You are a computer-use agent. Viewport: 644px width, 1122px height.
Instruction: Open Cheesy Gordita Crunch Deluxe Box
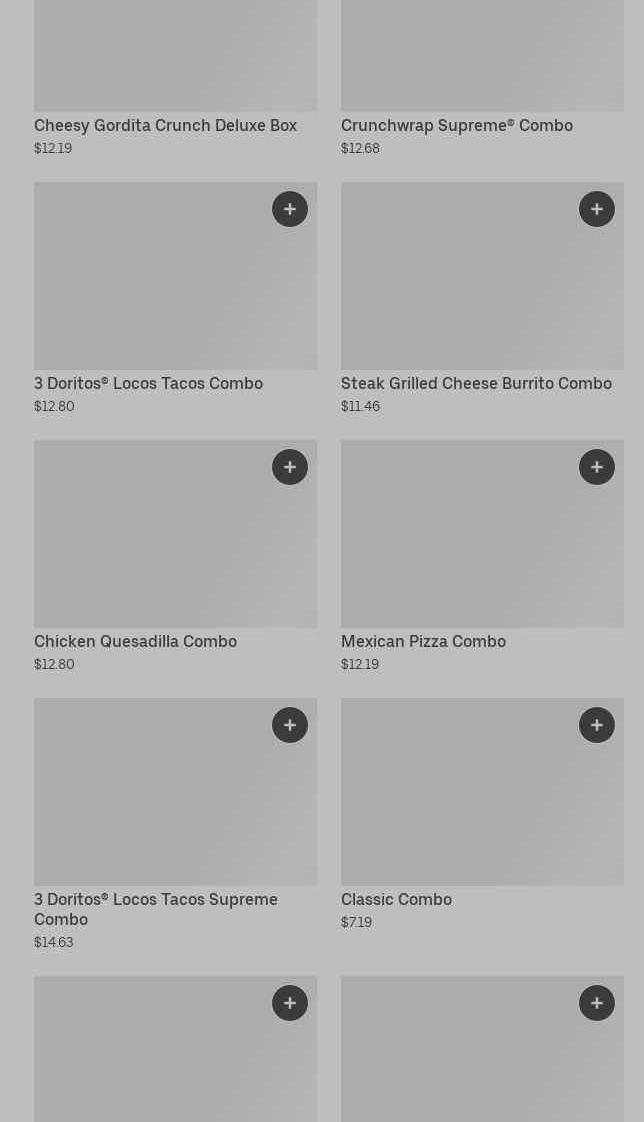(175, 78)
